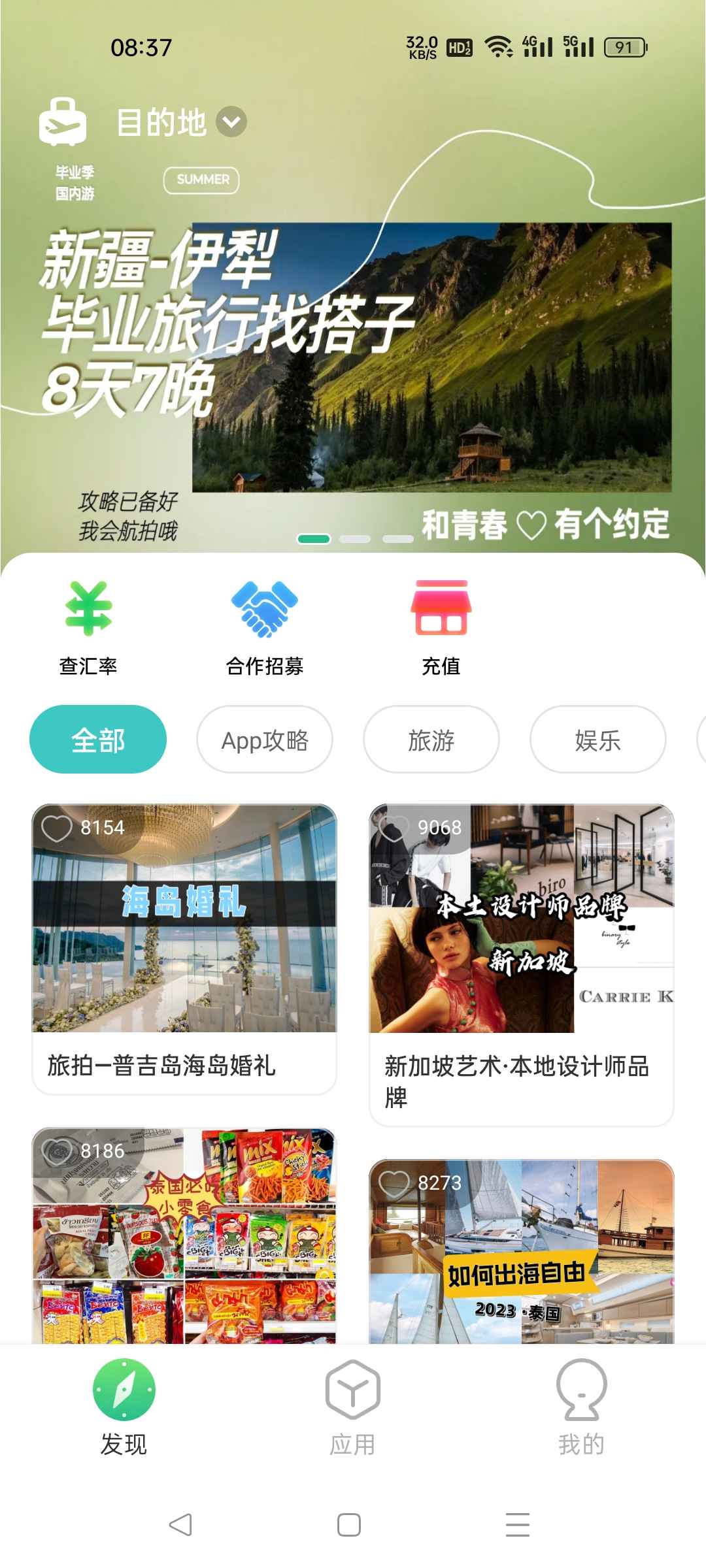
Task: Like the post with 9068 likes
Action: click(x=394, y=828)
